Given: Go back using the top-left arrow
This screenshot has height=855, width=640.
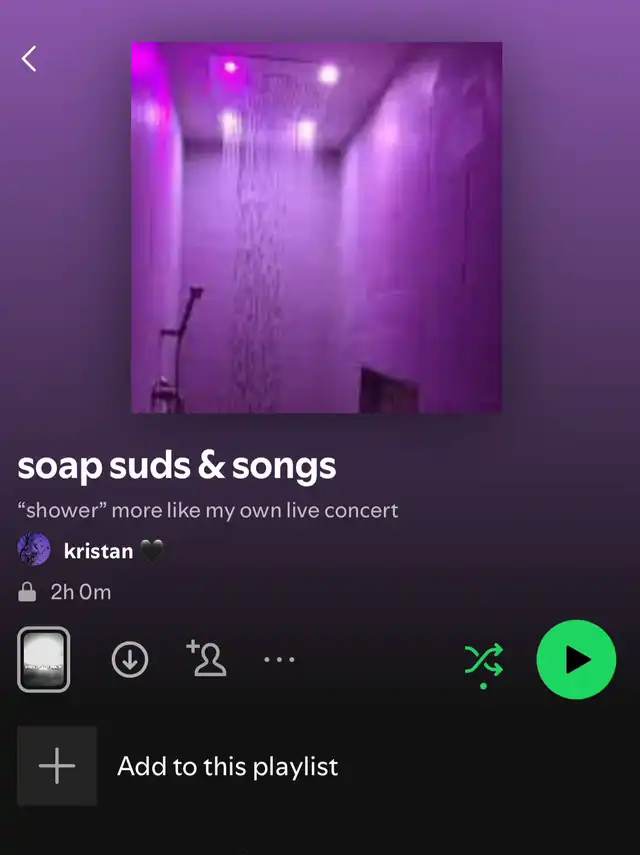Looking at the screenshot, I should pyautogui.click(x=29, y=59).
